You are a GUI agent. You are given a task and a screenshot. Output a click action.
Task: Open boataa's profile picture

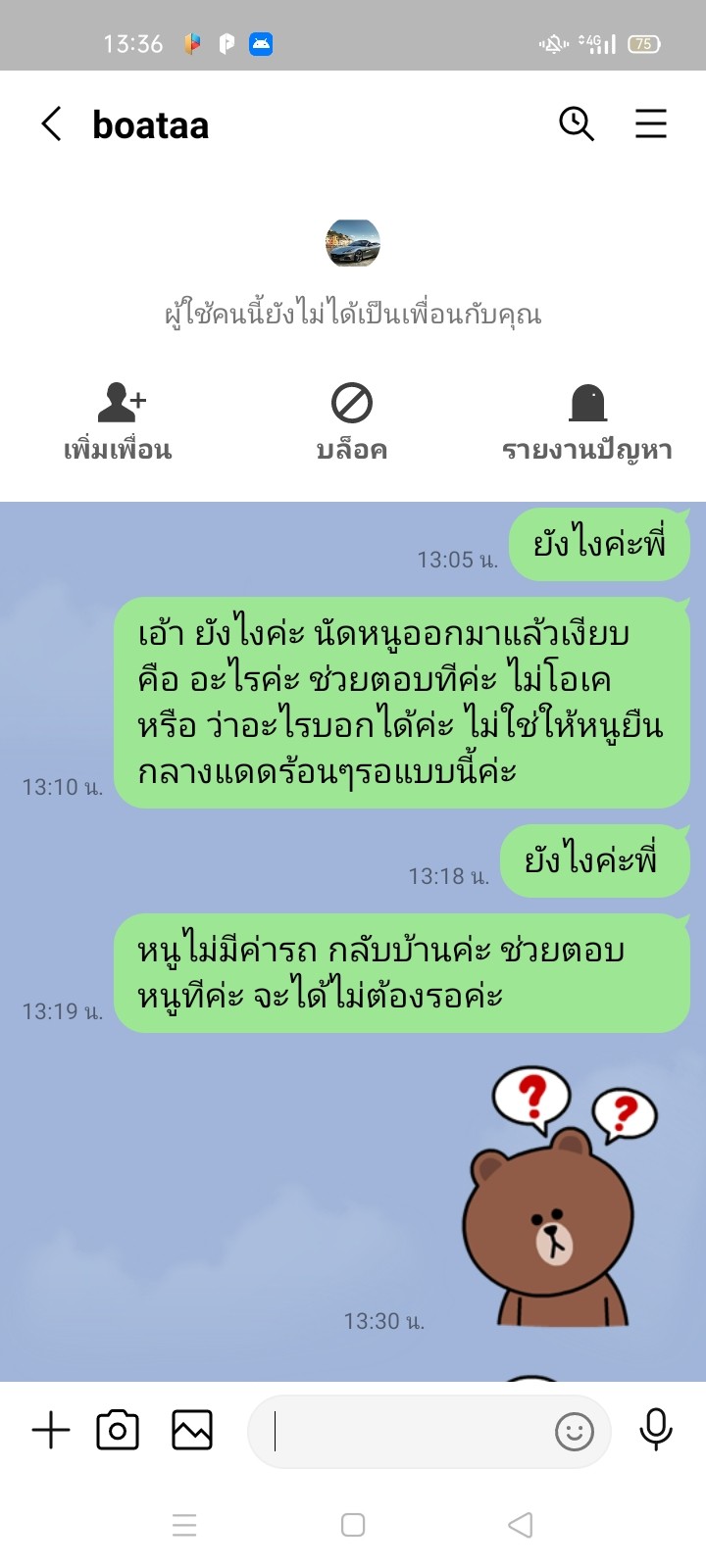pyautogui.click(x=353, y=243)
